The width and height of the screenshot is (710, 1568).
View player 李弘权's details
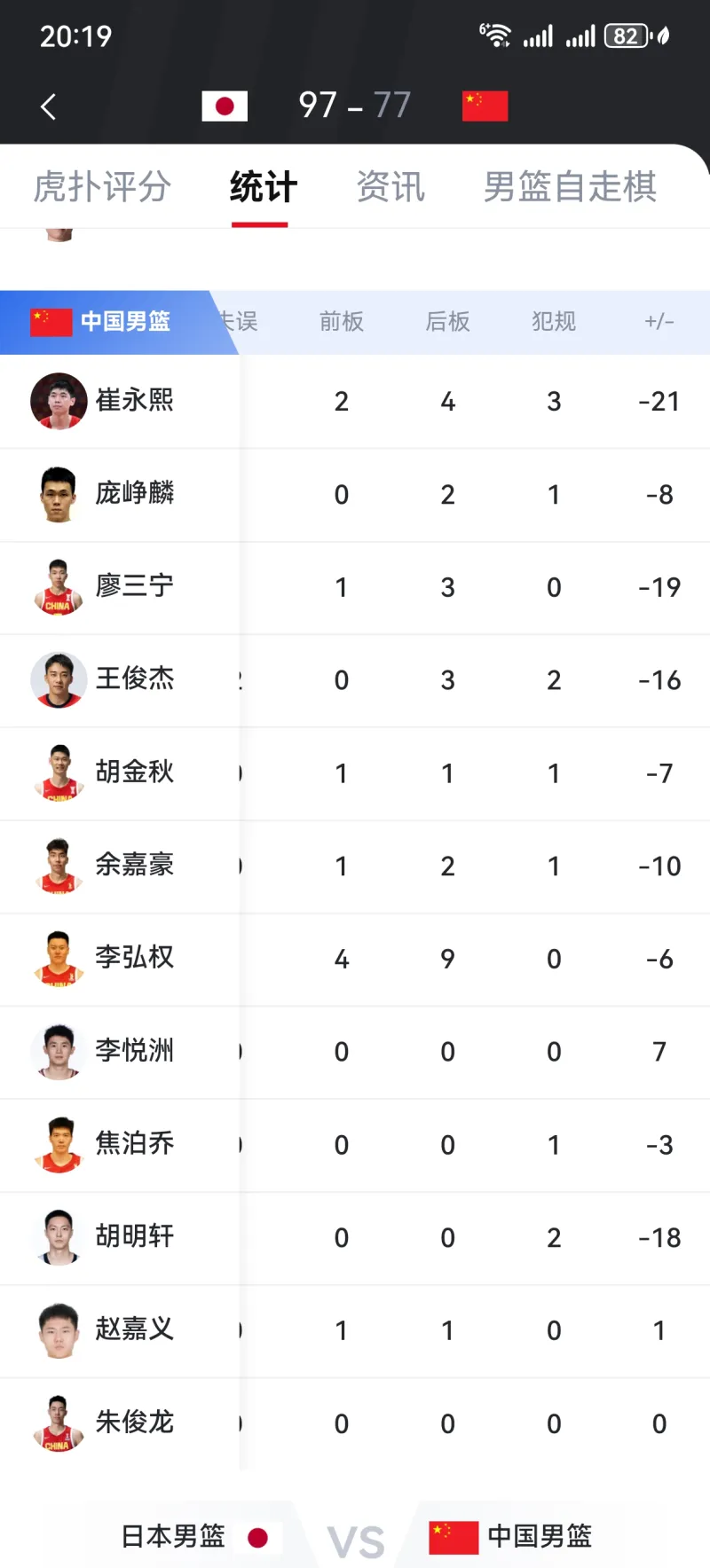pyautogui.click(x=355, y=959)
